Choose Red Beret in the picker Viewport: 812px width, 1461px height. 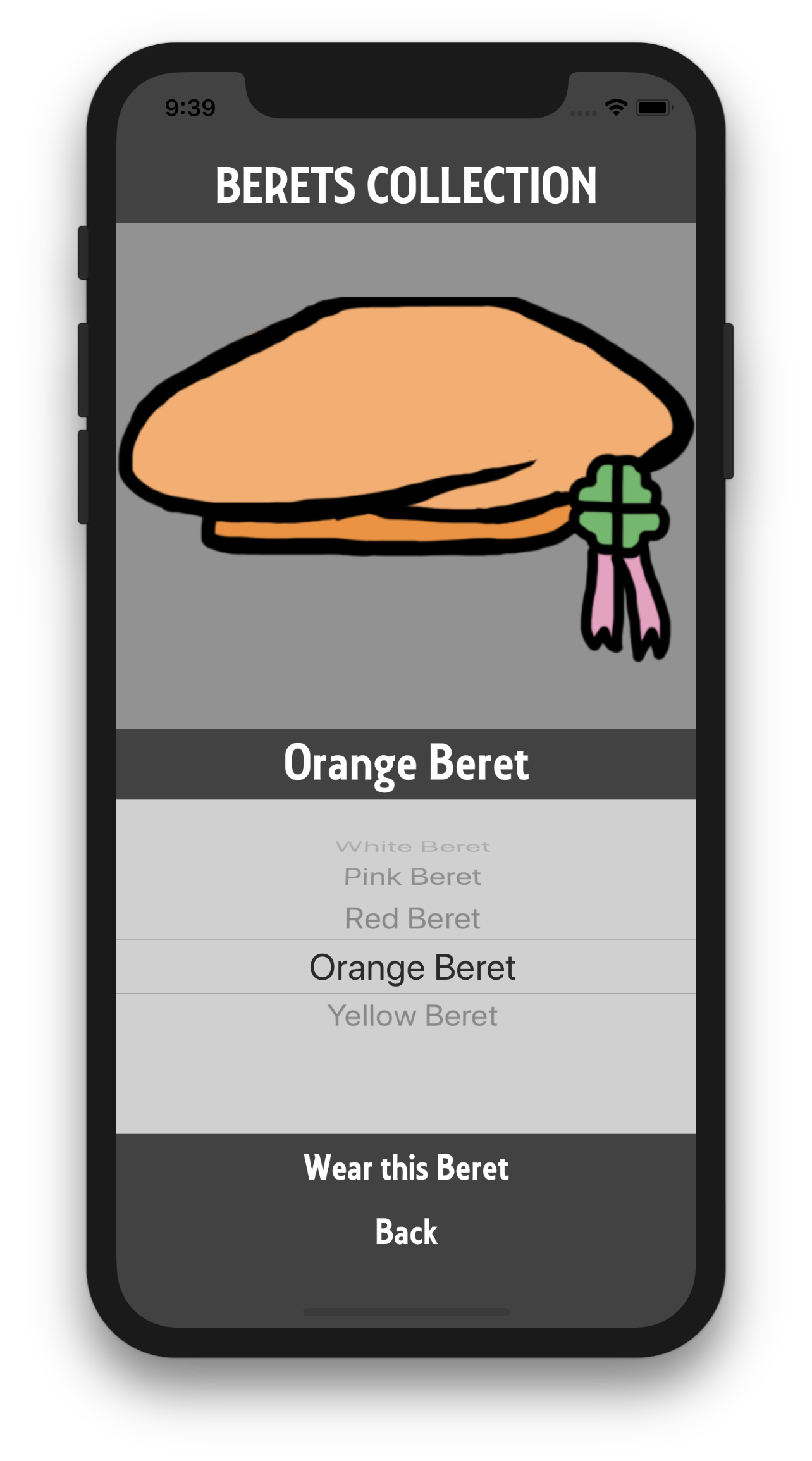pyautogui.click(x=412, y=918)
